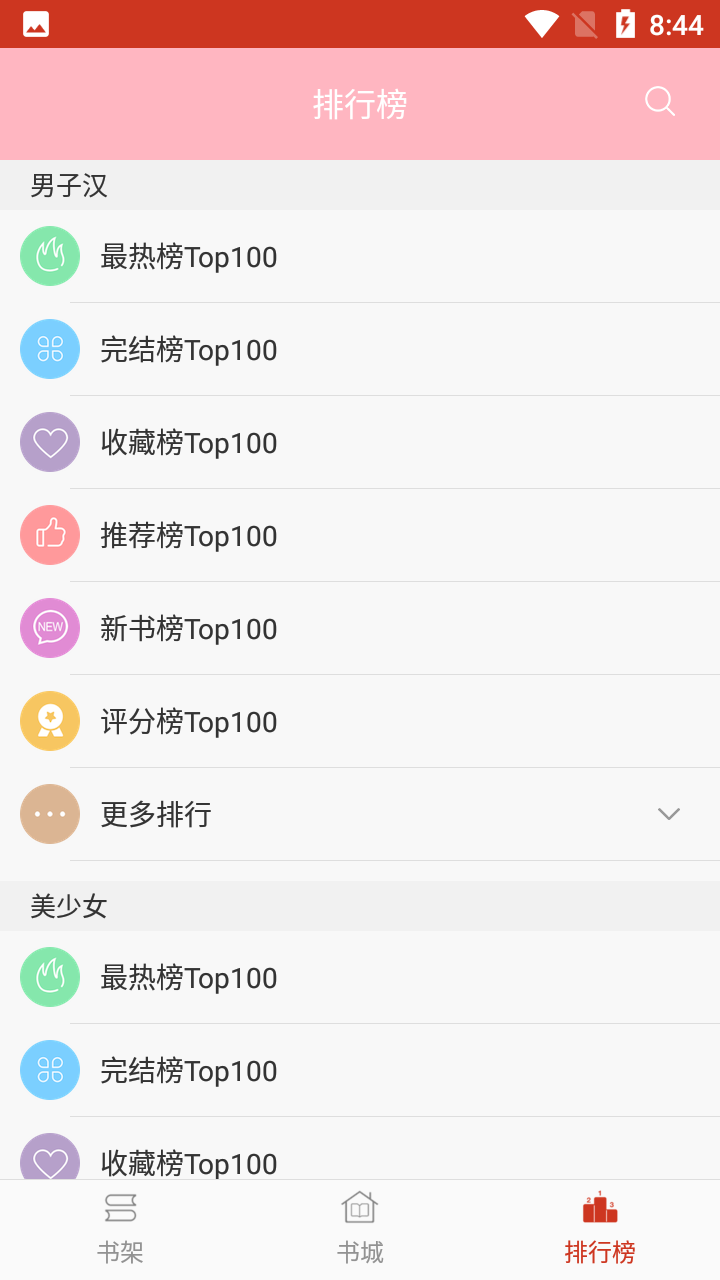Open 最热榜Top100 under 美少女
The height and width of the screenshot is (1280, 720).
point(360,977)
